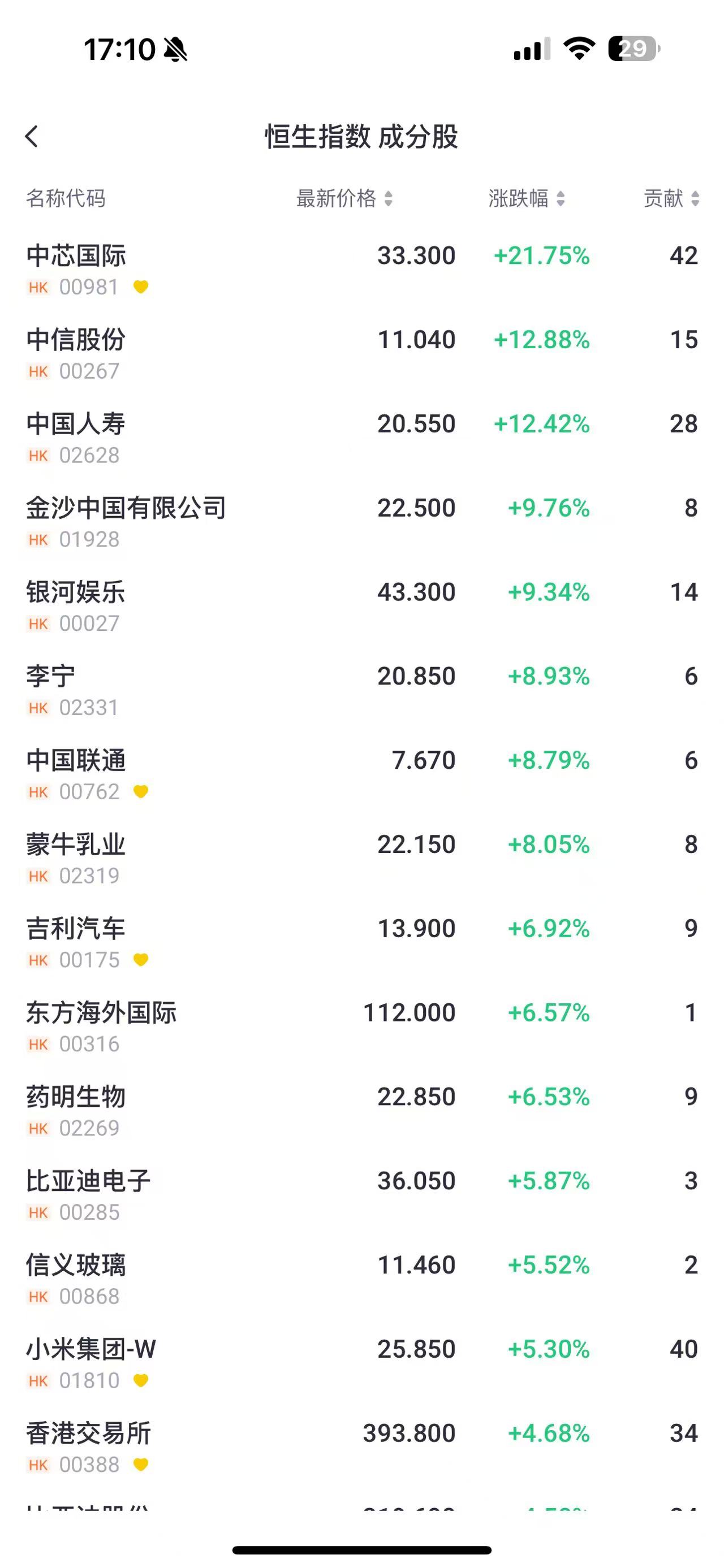Sort the stocks by 贡献
The width and height of the screenshot is (724, 1568).
tap(670, 198)
